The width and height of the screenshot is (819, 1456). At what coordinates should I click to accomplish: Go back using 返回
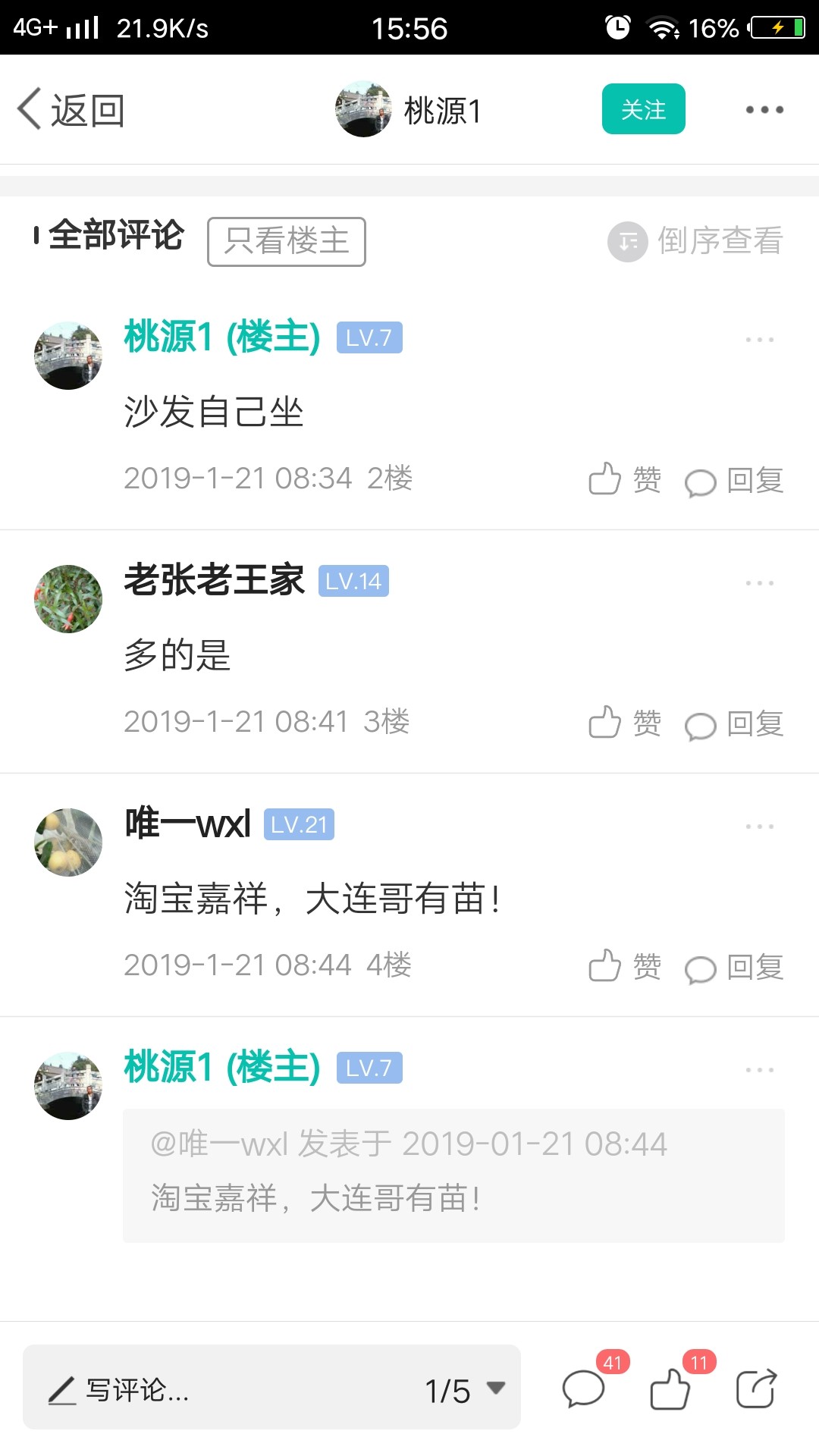pos(71,110)
